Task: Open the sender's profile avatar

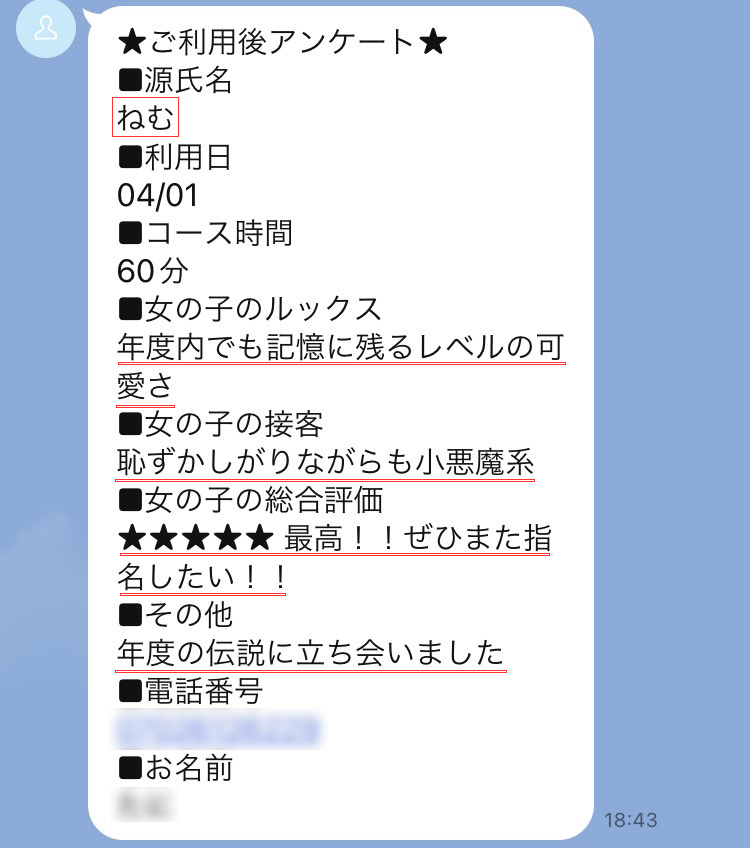Action: 46,28
